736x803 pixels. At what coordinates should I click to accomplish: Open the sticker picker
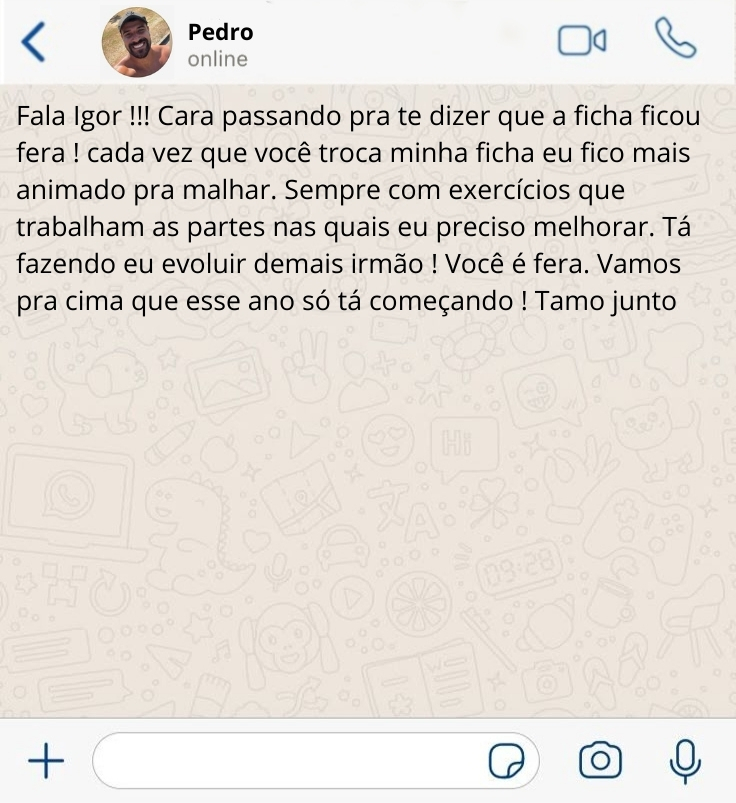506,762
